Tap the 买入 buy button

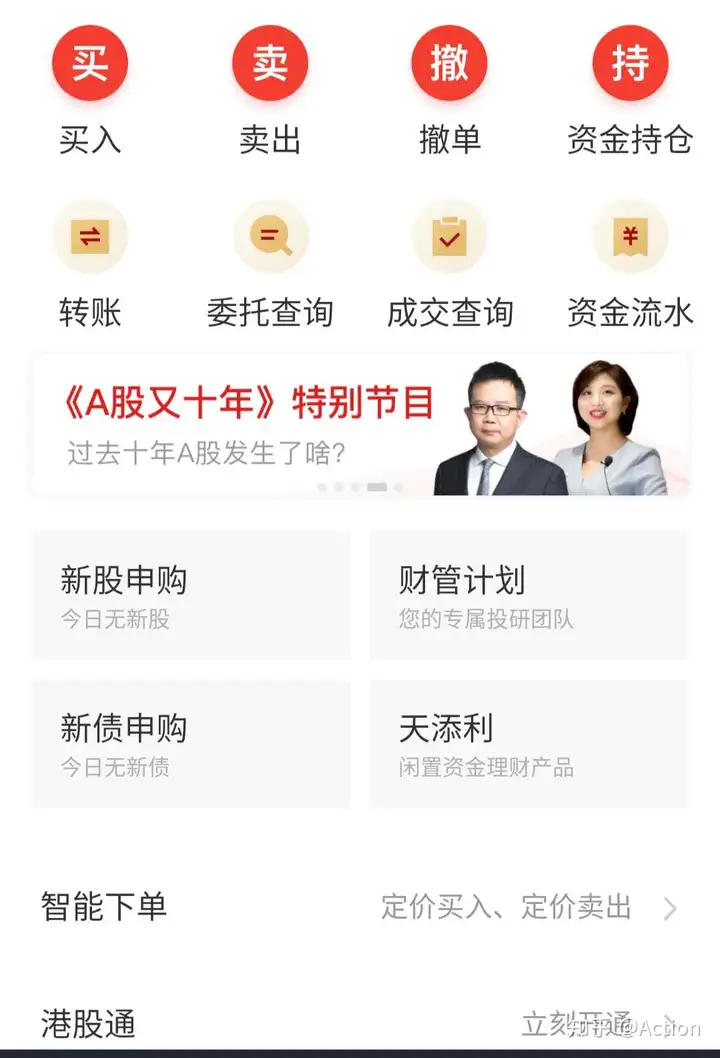(x=90, y=65)
